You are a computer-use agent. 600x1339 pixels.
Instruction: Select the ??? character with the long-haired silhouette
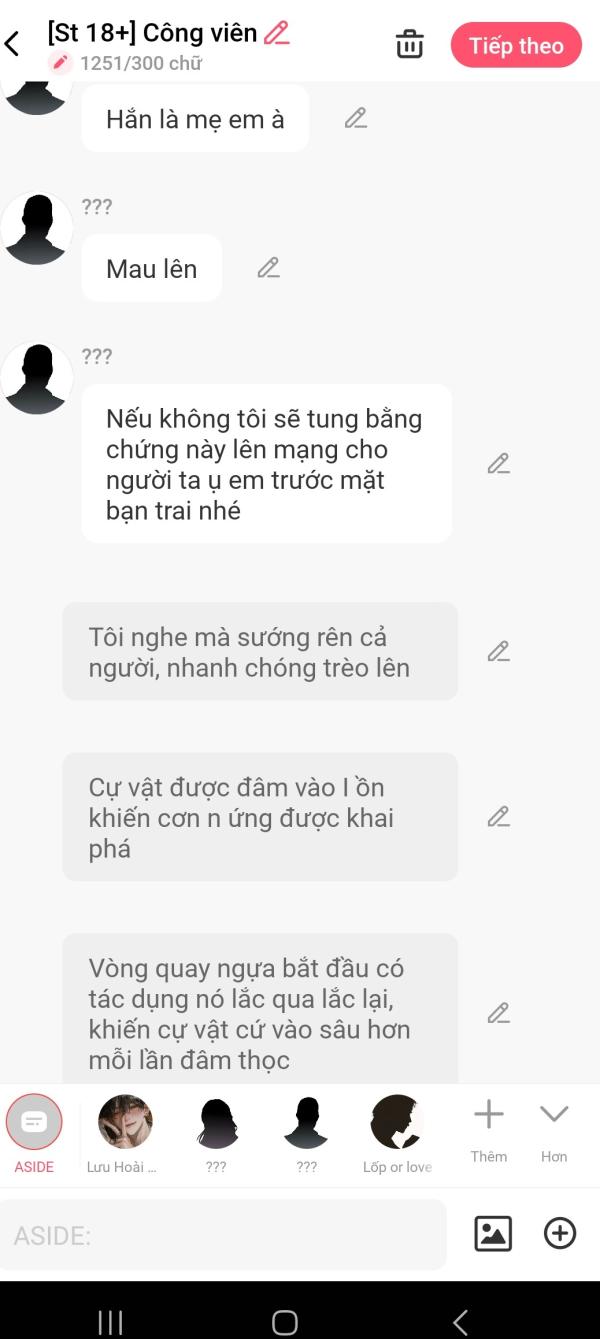pos(216,1133)
